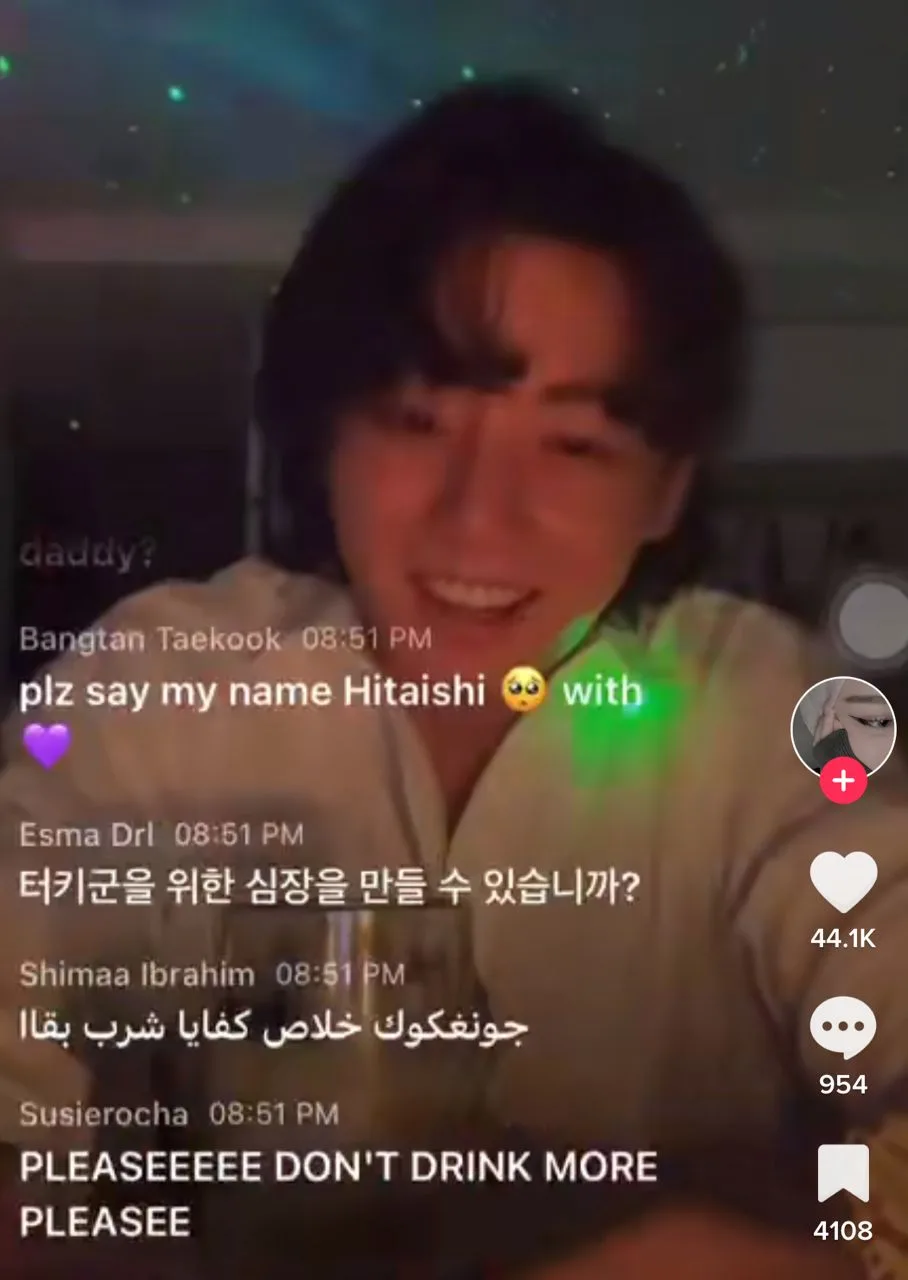
Task: Bookmark this video to favorites
Action: click(x=843, y=1174)
